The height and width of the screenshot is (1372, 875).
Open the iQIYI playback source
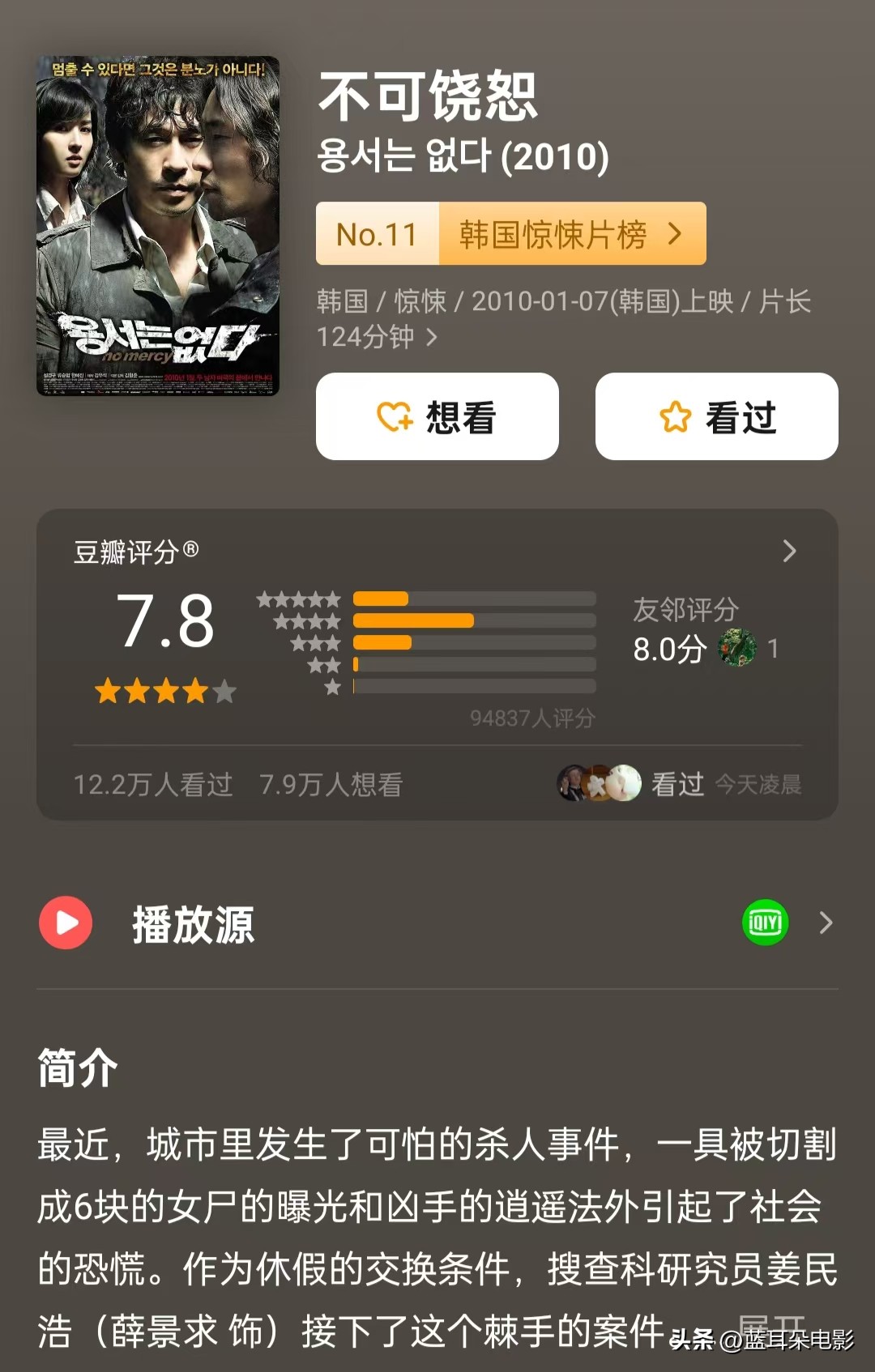click(x=765, y=922)
